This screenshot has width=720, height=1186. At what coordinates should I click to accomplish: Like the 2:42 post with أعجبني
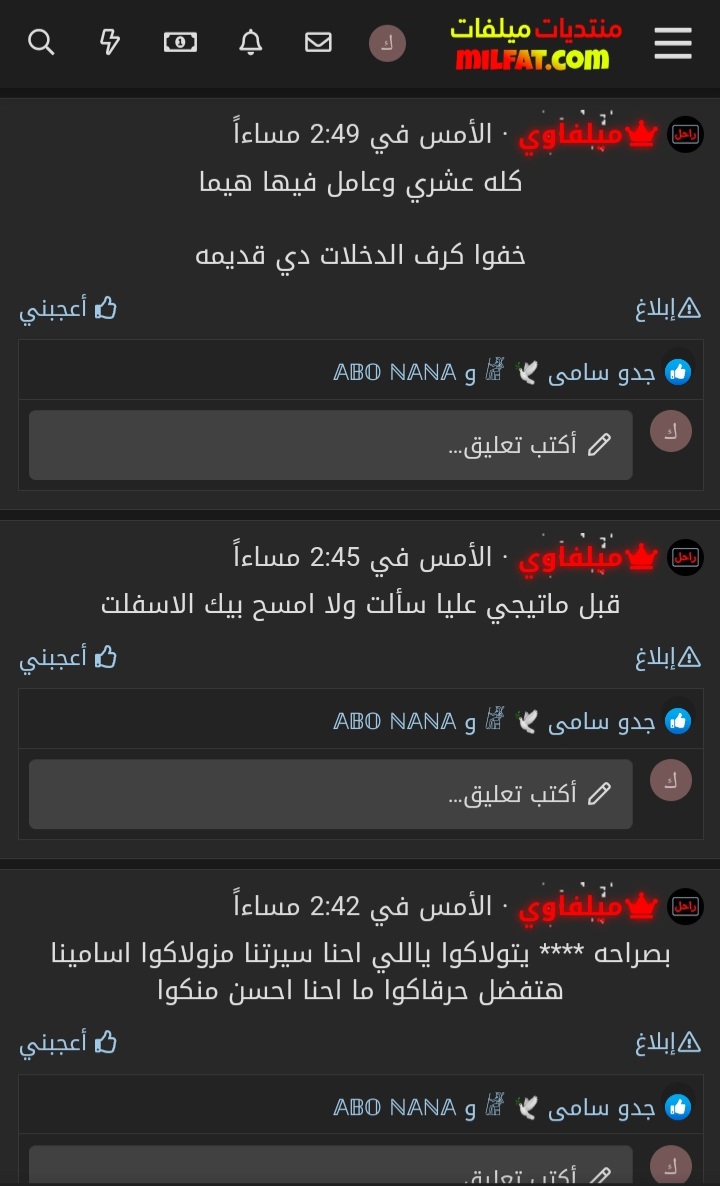click(x=69, y=1044)
